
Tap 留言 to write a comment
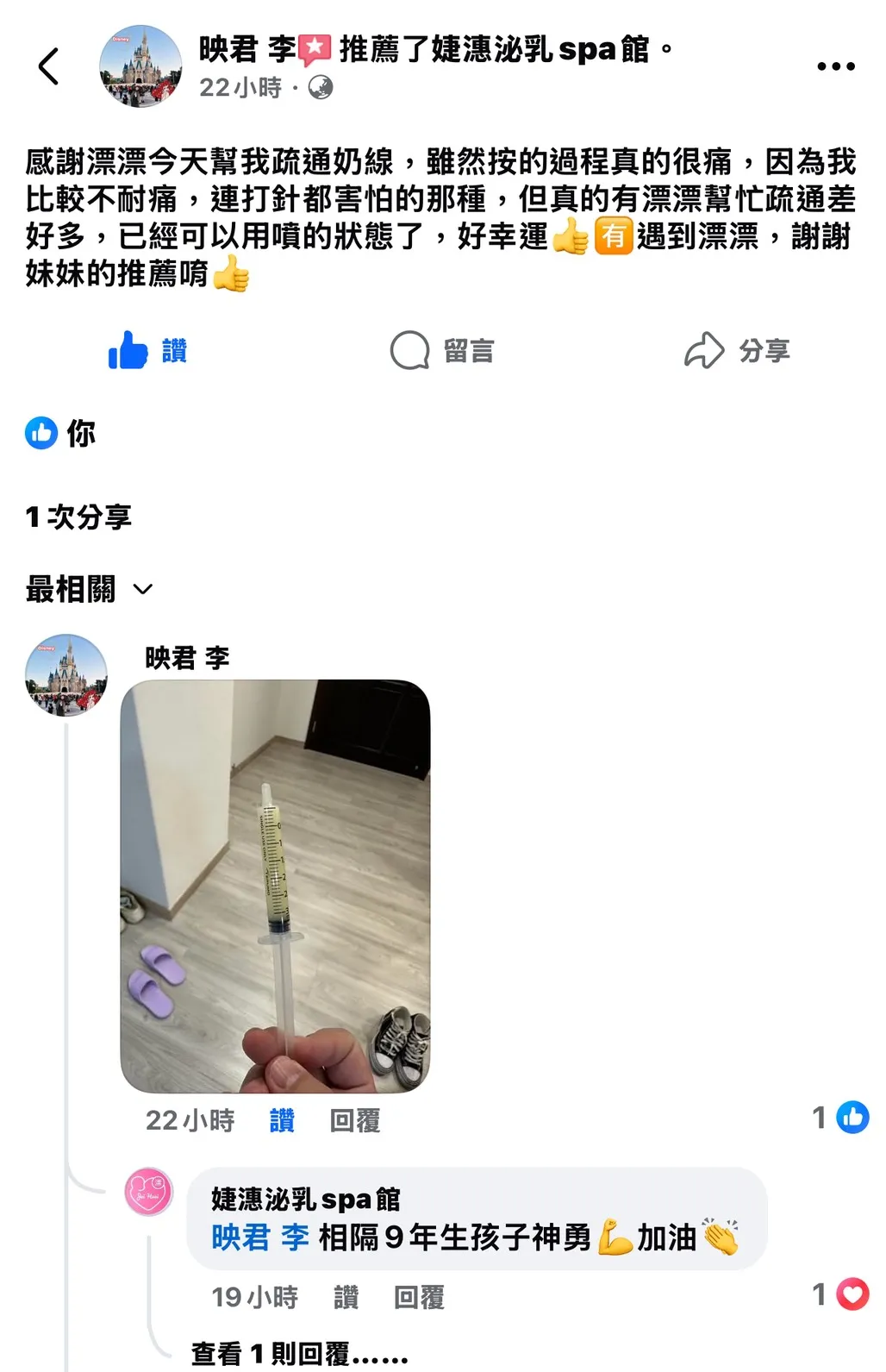442,351
